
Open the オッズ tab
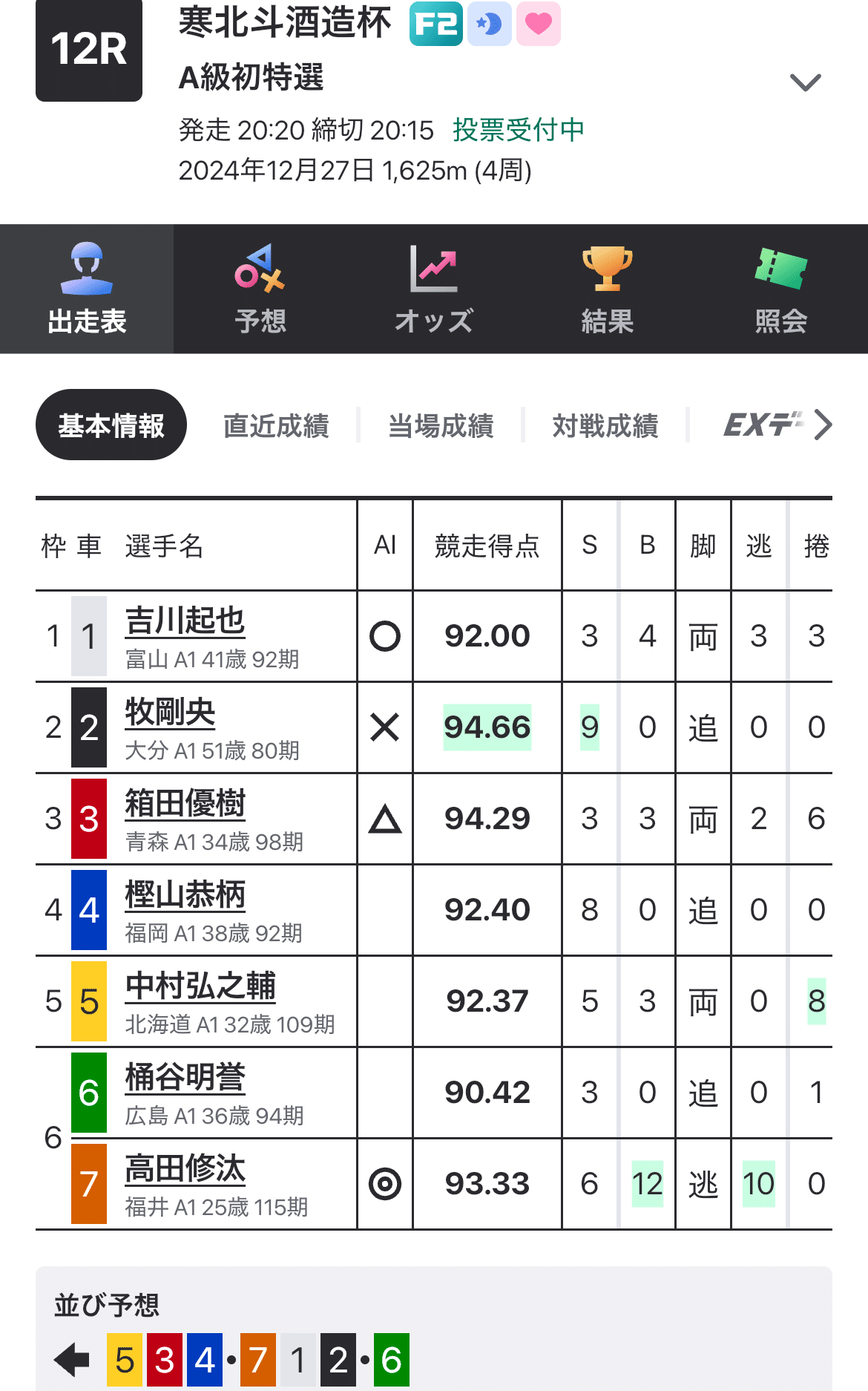pos(433,289)
